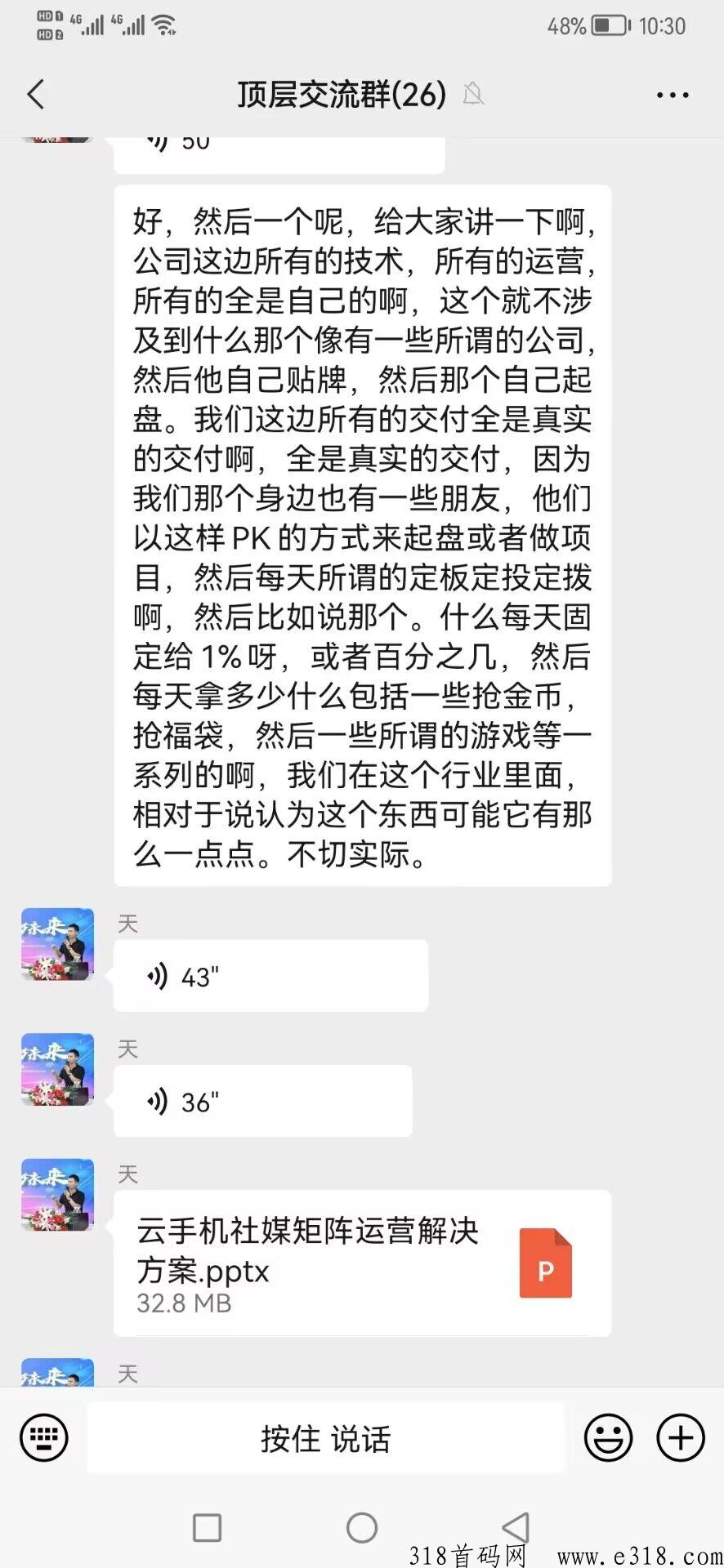
Task: View profile of sender 天 above 43" message
Action: tap(57, 944)
